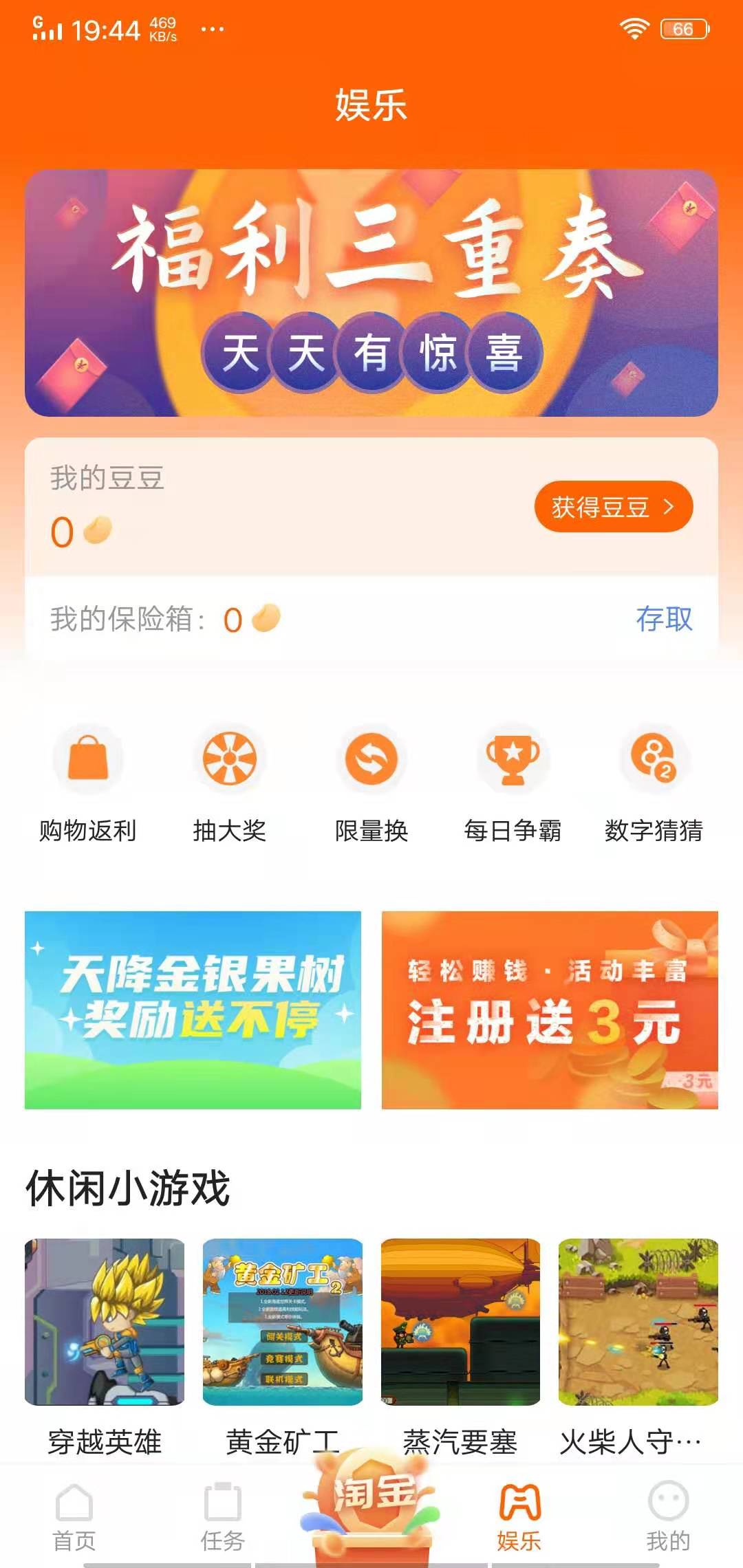Image resolution: width=743 pixels, height=1568 pixels.
Task: Open the 数字猜猜 number guessing icon
Action: click(655, 759)
